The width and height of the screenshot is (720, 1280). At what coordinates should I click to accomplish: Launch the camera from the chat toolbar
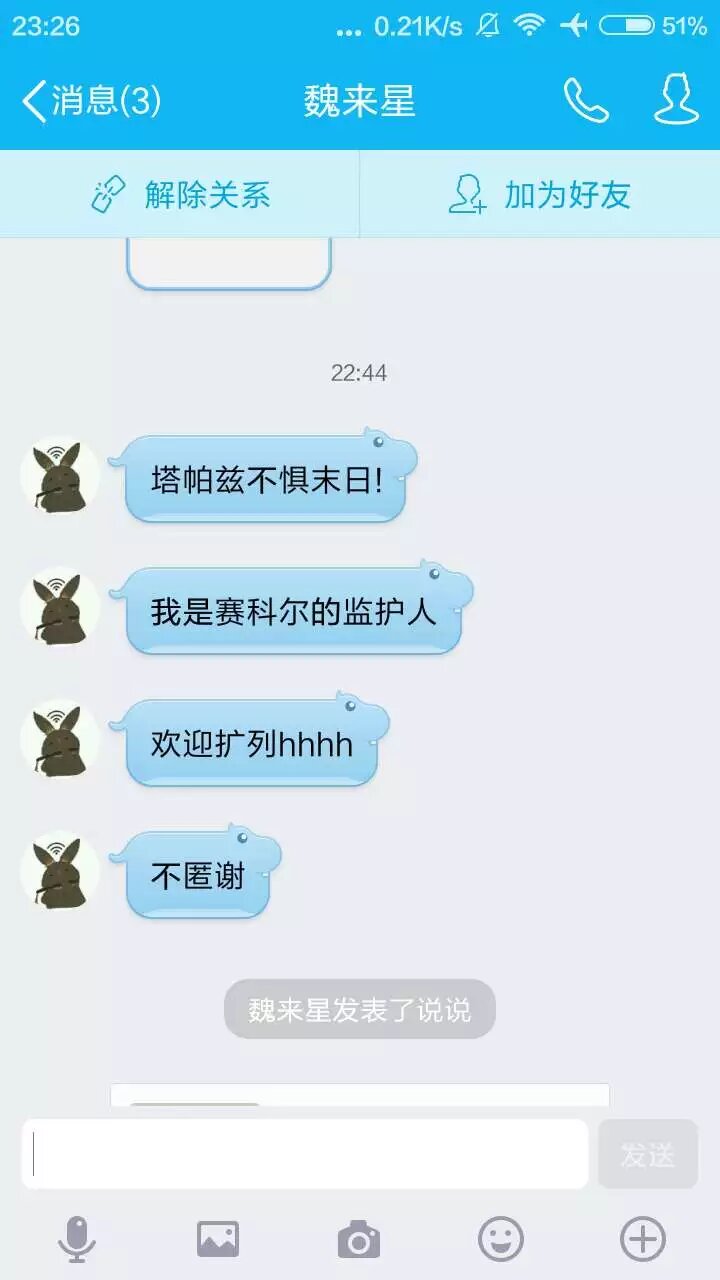pyautogui.click(x=359, y=1240)
